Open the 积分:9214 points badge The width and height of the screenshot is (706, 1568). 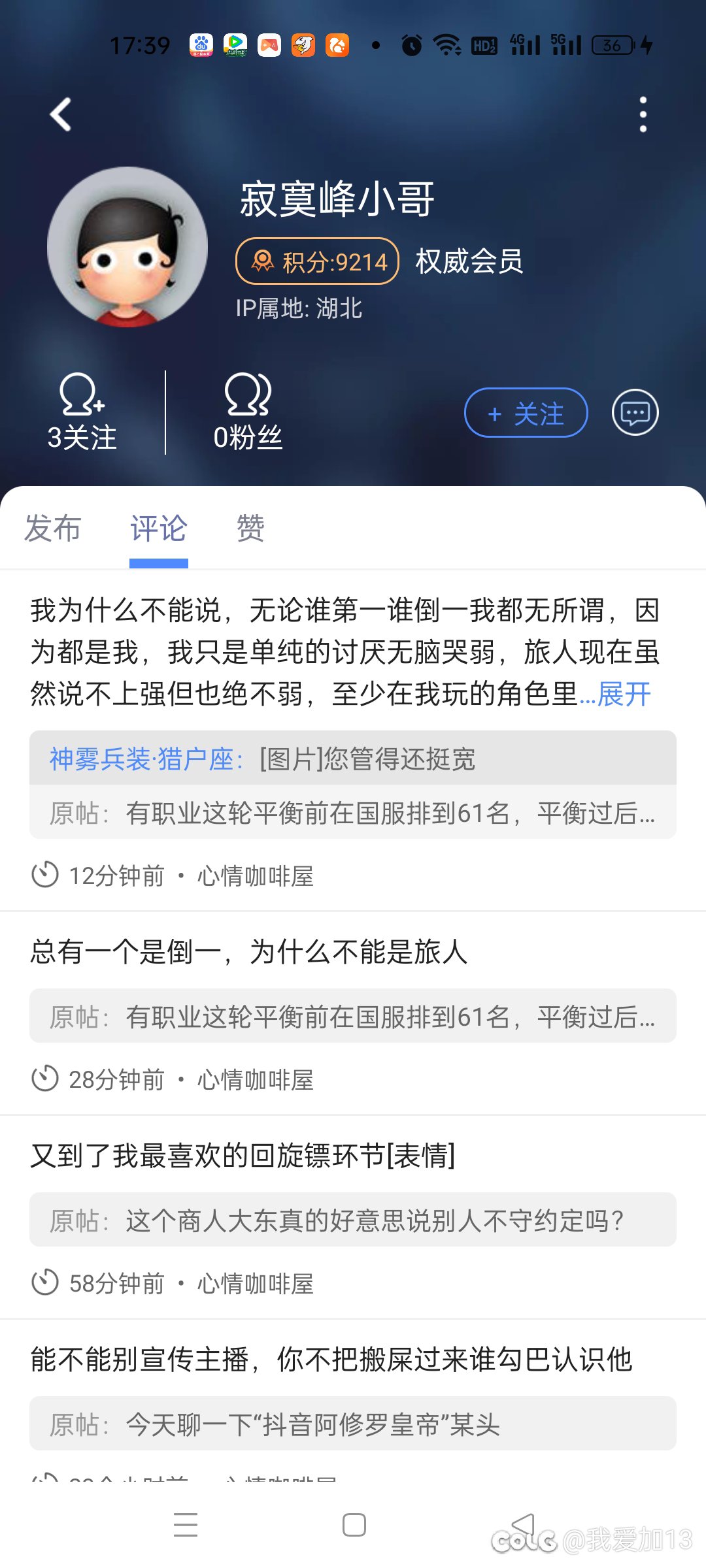click(x=318, y=261)
